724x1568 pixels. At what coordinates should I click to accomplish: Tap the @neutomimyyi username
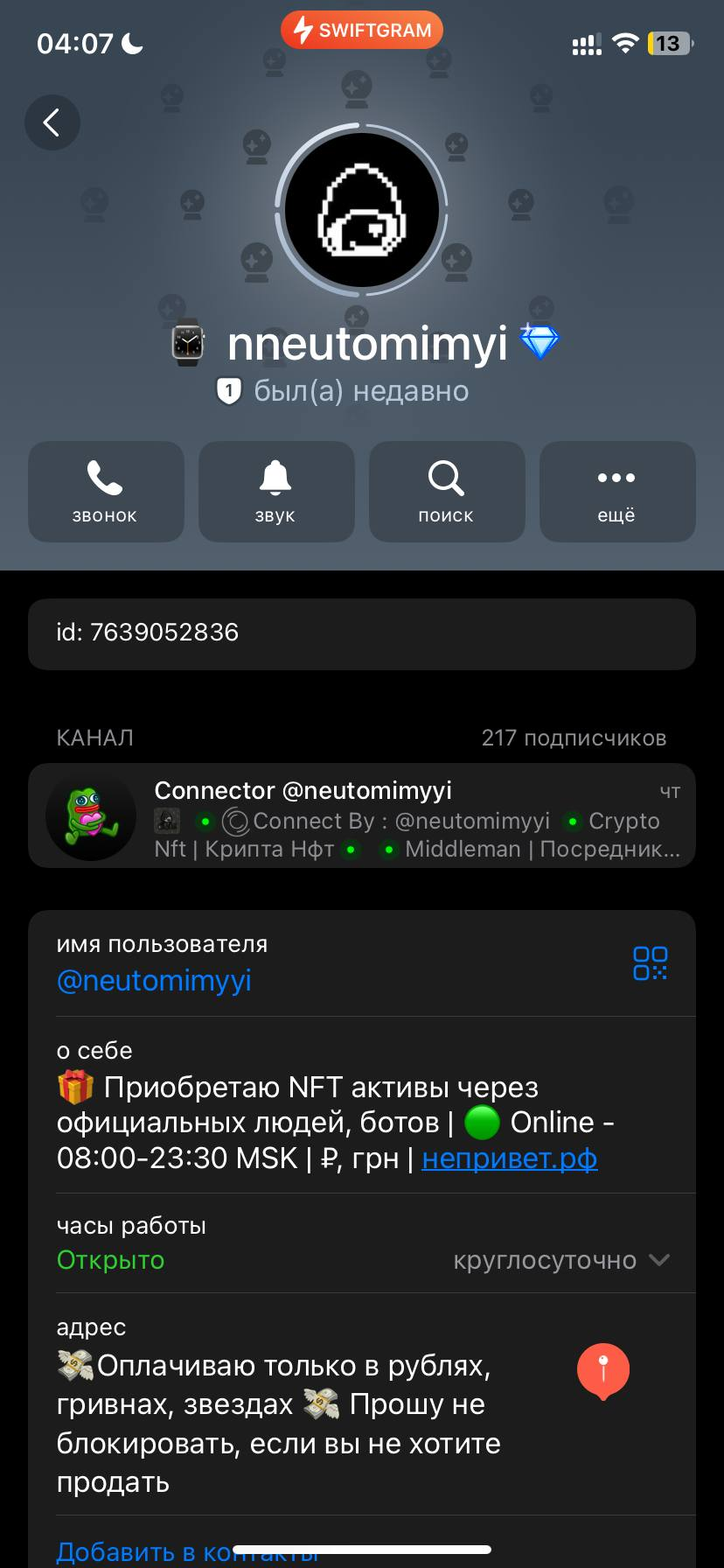[x=154, y=981]
